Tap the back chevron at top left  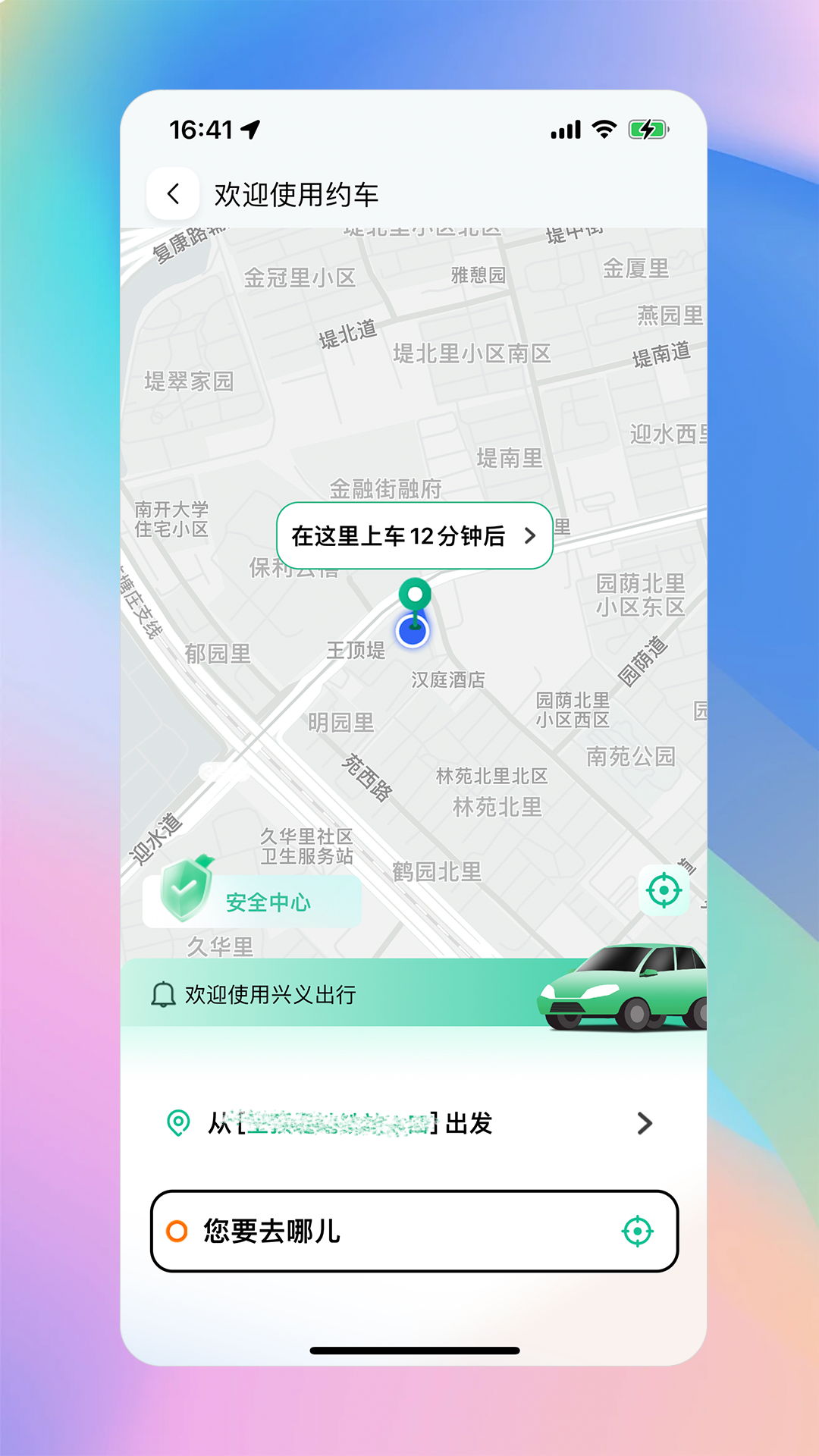tap(173, 193)
